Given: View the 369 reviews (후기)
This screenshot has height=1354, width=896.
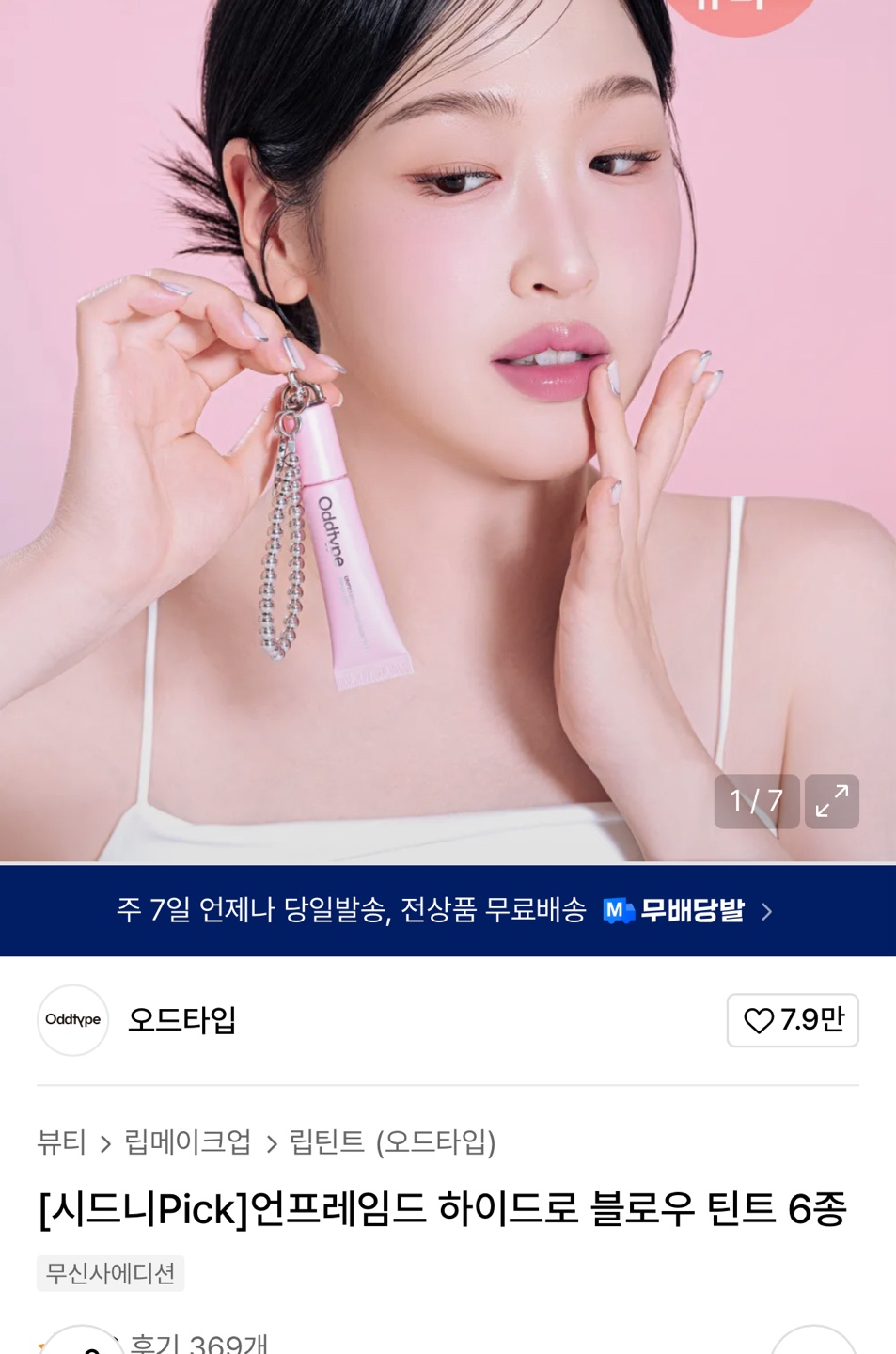Looking at the screenshot, I should point(199,1343).
